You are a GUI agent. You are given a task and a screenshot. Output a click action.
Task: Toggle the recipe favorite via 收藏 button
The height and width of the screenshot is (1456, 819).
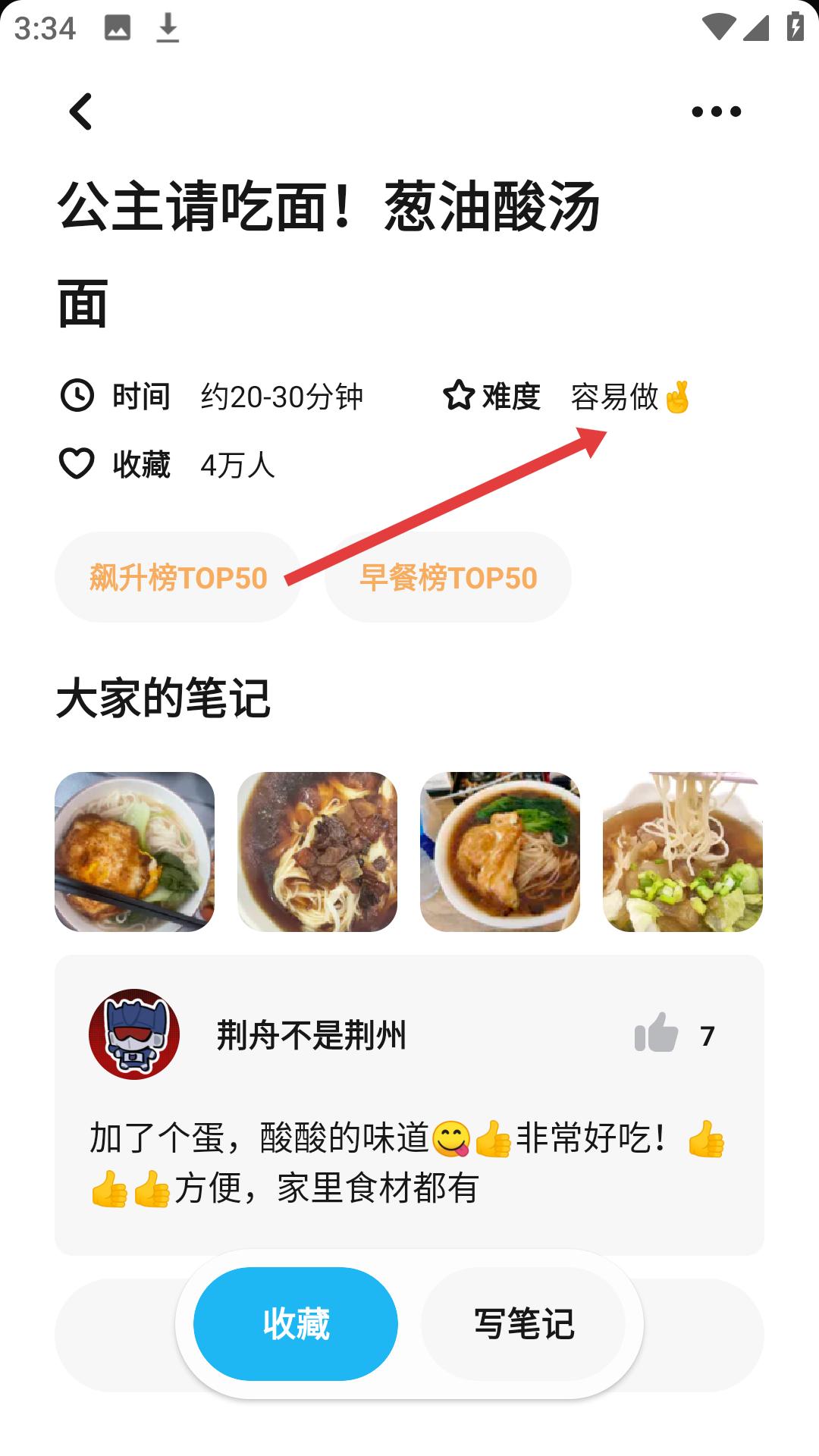(x=295, y=1323)
